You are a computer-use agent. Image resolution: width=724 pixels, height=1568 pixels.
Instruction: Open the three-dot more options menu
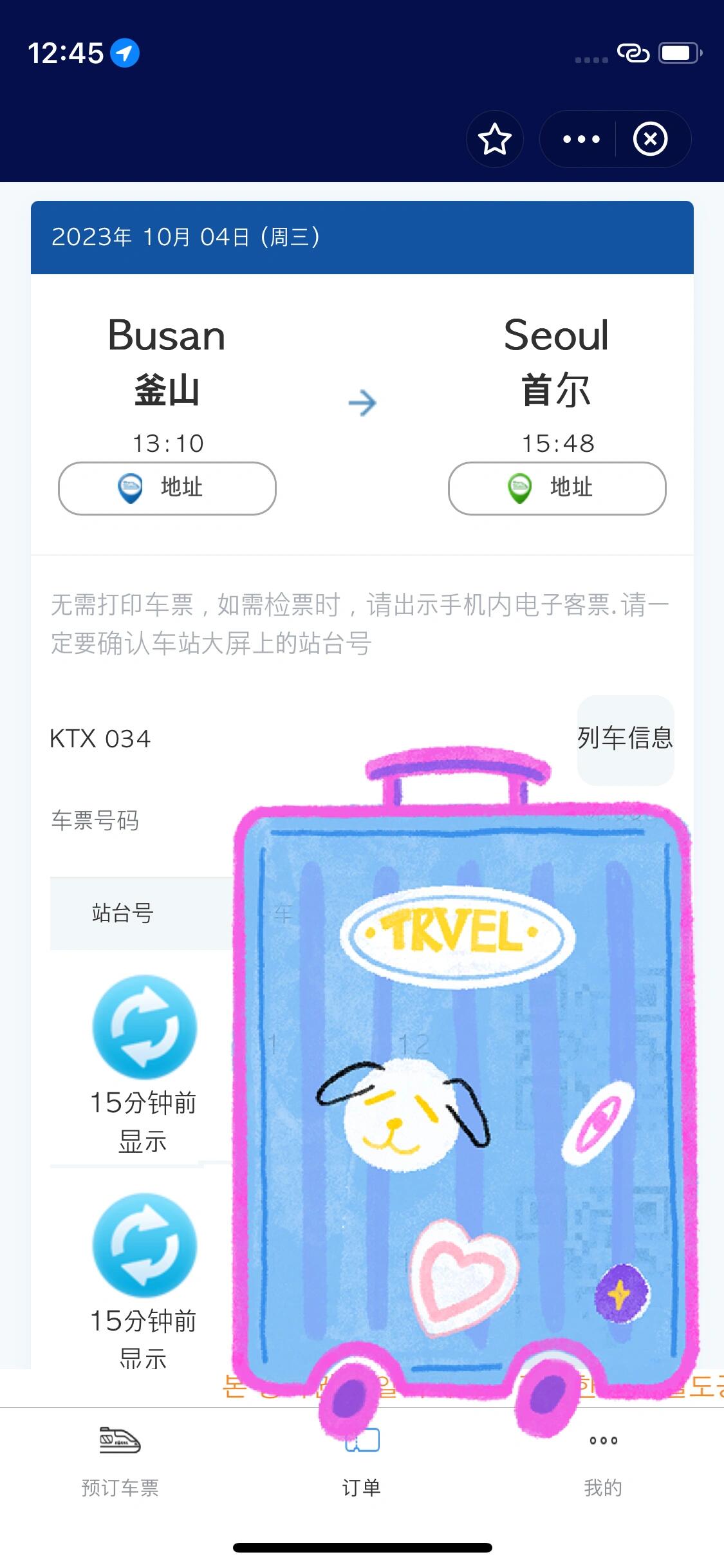580,139
